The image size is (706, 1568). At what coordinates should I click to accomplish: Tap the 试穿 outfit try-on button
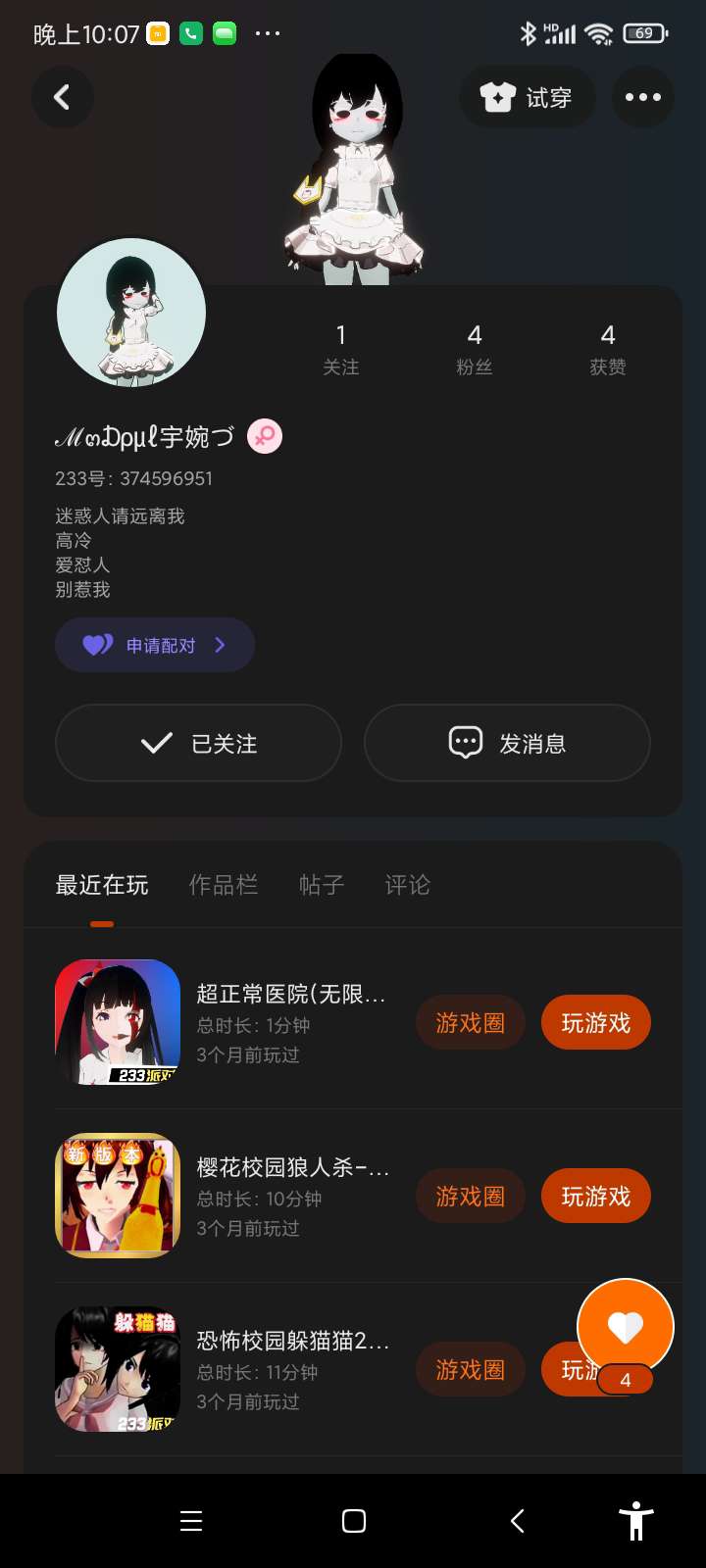[528, 97]
